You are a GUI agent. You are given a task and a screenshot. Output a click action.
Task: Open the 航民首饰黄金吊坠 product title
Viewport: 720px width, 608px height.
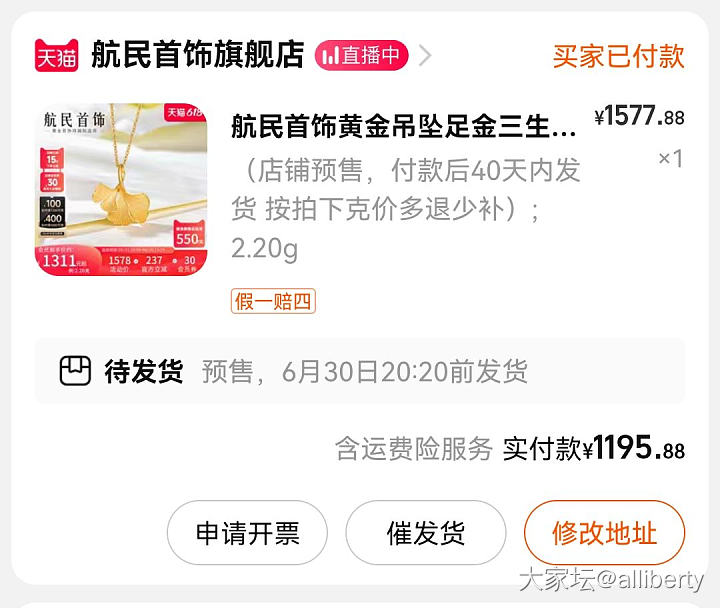403,126
